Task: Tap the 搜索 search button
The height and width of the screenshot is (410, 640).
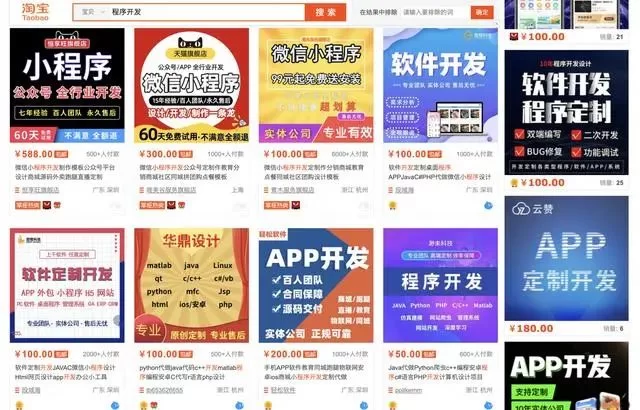Action: (325, 12)
